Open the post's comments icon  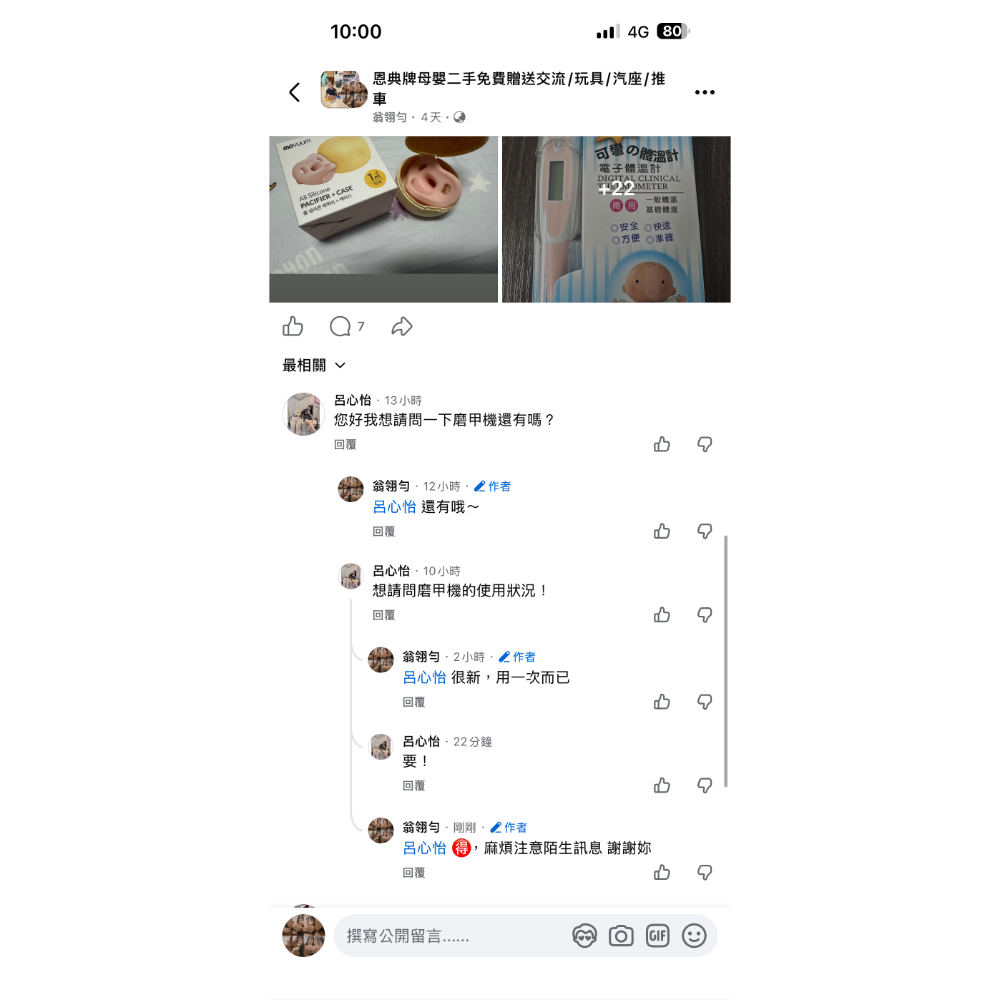(x=341, y=327)
